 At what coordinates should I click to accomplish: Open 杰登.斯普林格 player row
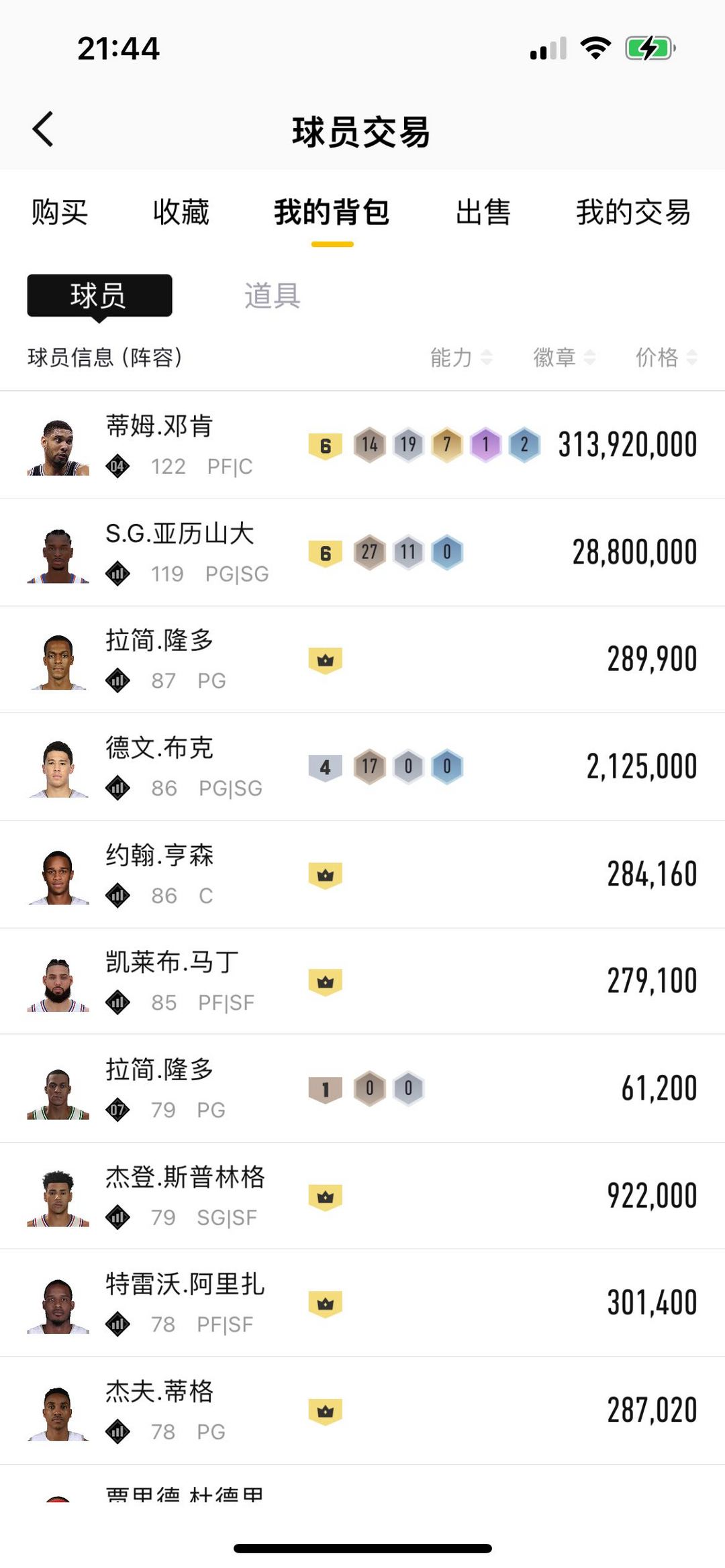pos(362,1196)
